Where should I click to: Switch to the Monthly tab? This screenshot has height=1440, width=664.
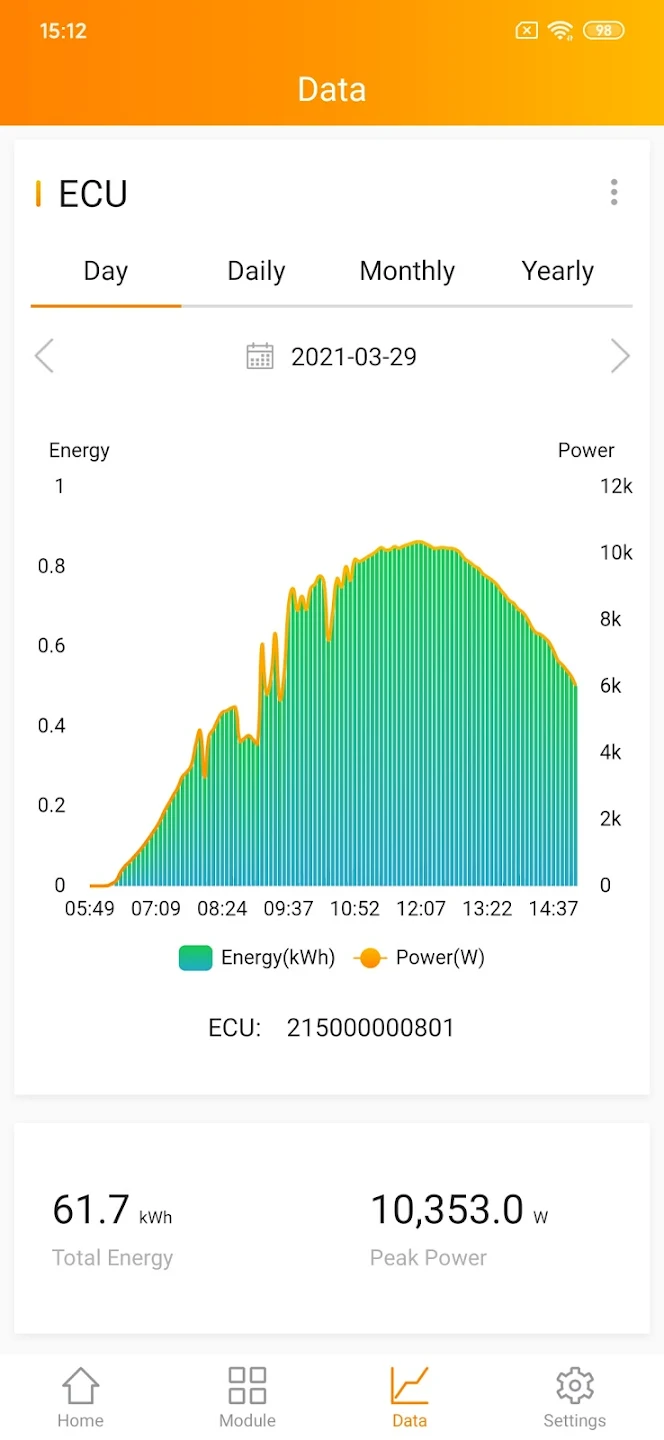pyautogui.click(x=407, y=271)
